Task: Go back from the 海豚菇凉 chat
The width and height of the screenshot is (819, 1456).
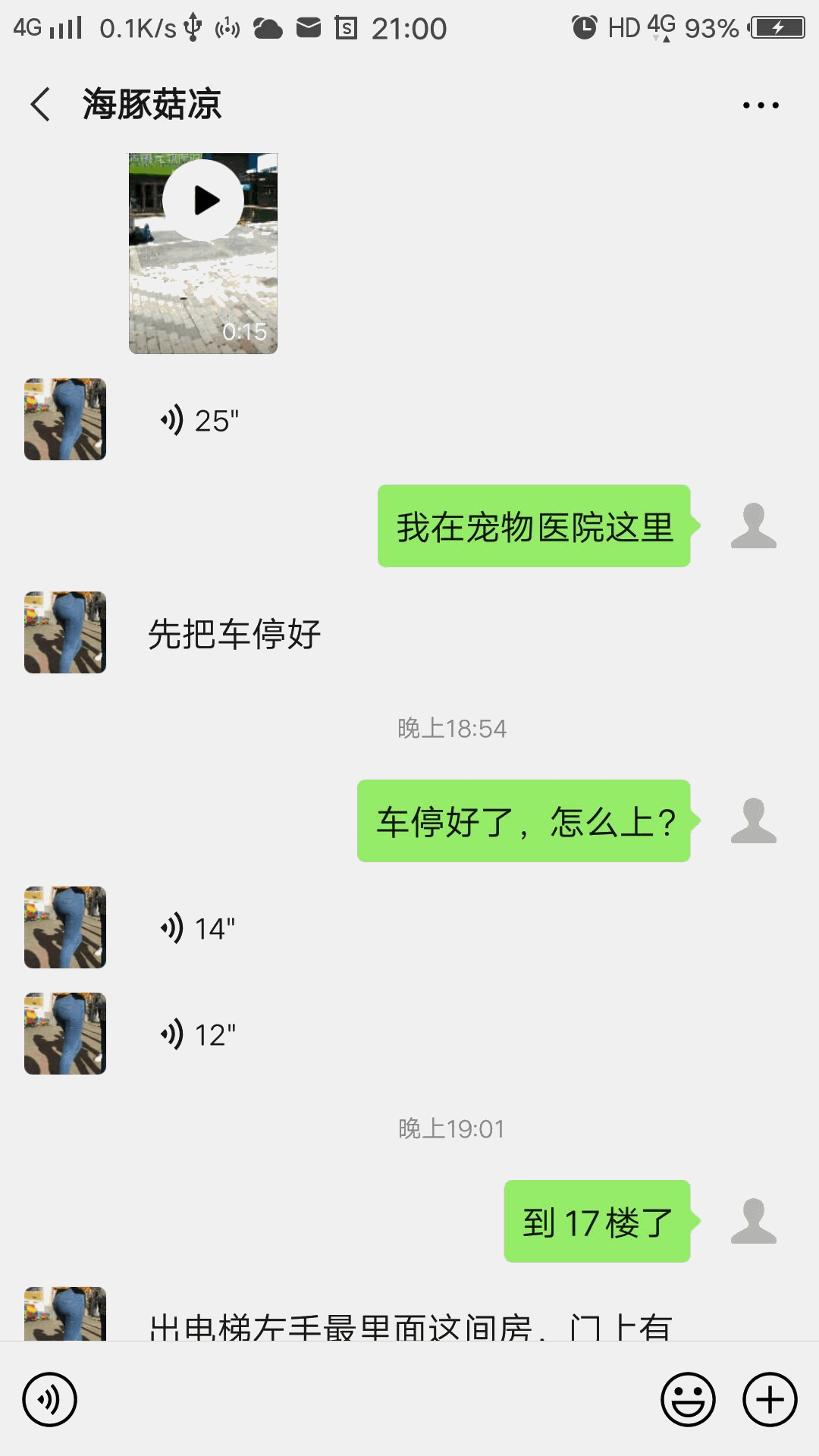Action: tap(41, 104)
